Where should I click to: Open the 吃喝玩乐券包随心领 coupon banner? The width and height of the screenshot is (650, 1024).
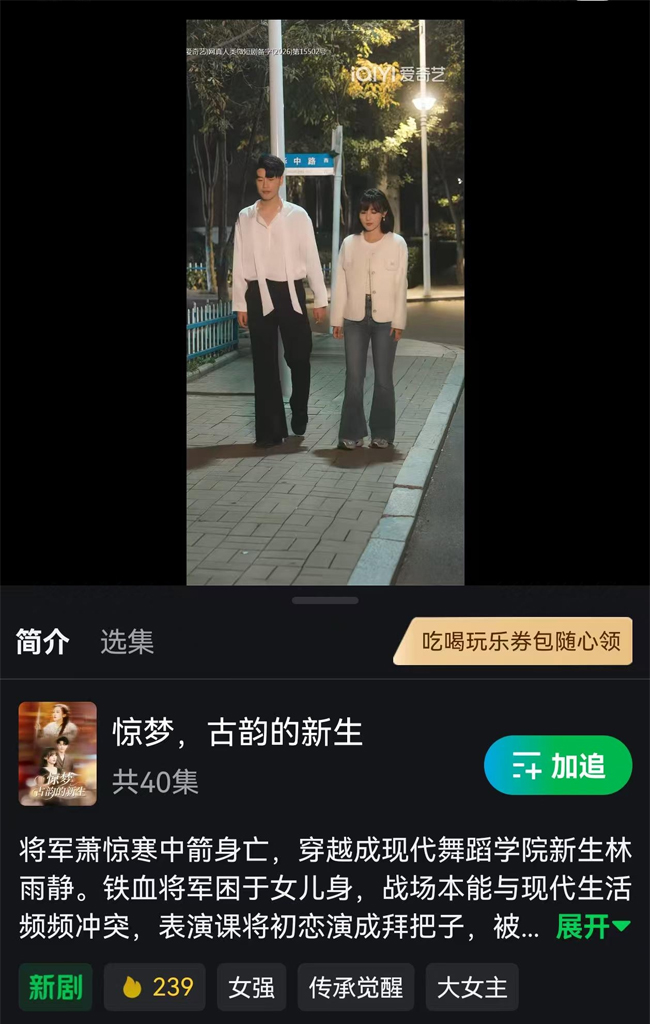click(x=514, y=641)
